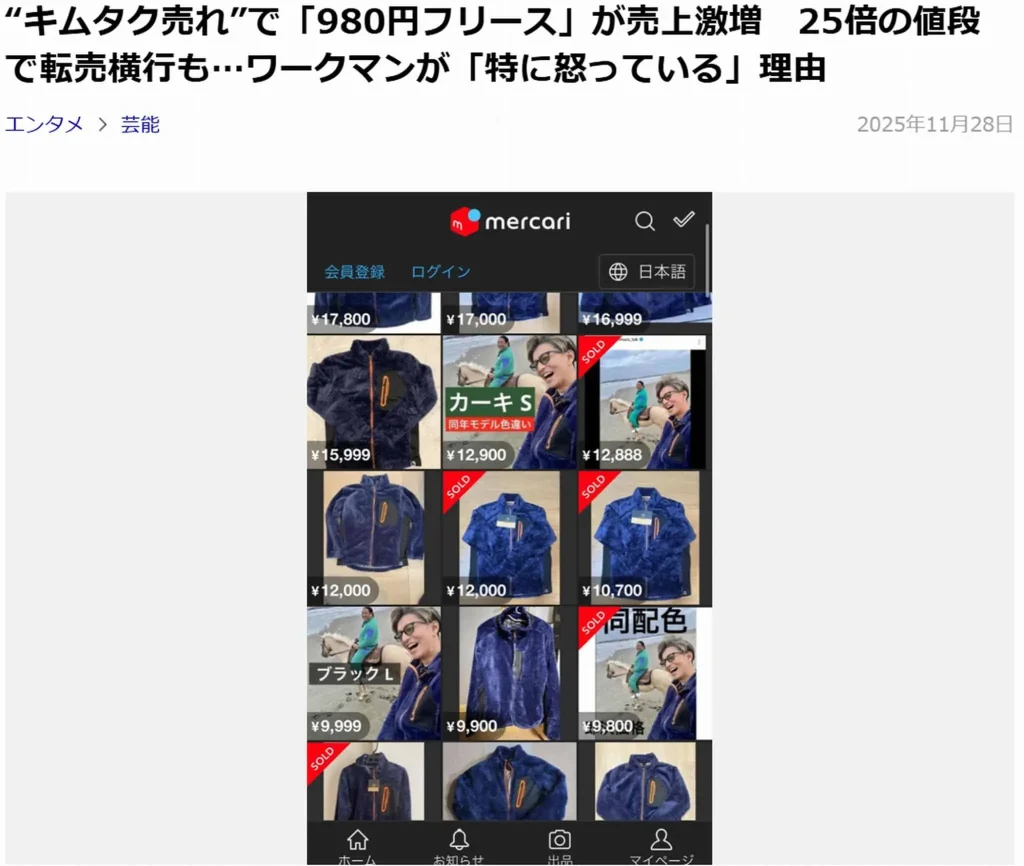The height and width of the screenshot is (866, 1024).
Task: Open the 芸能 subcategory breadcrumb
Action: (140, 125)
